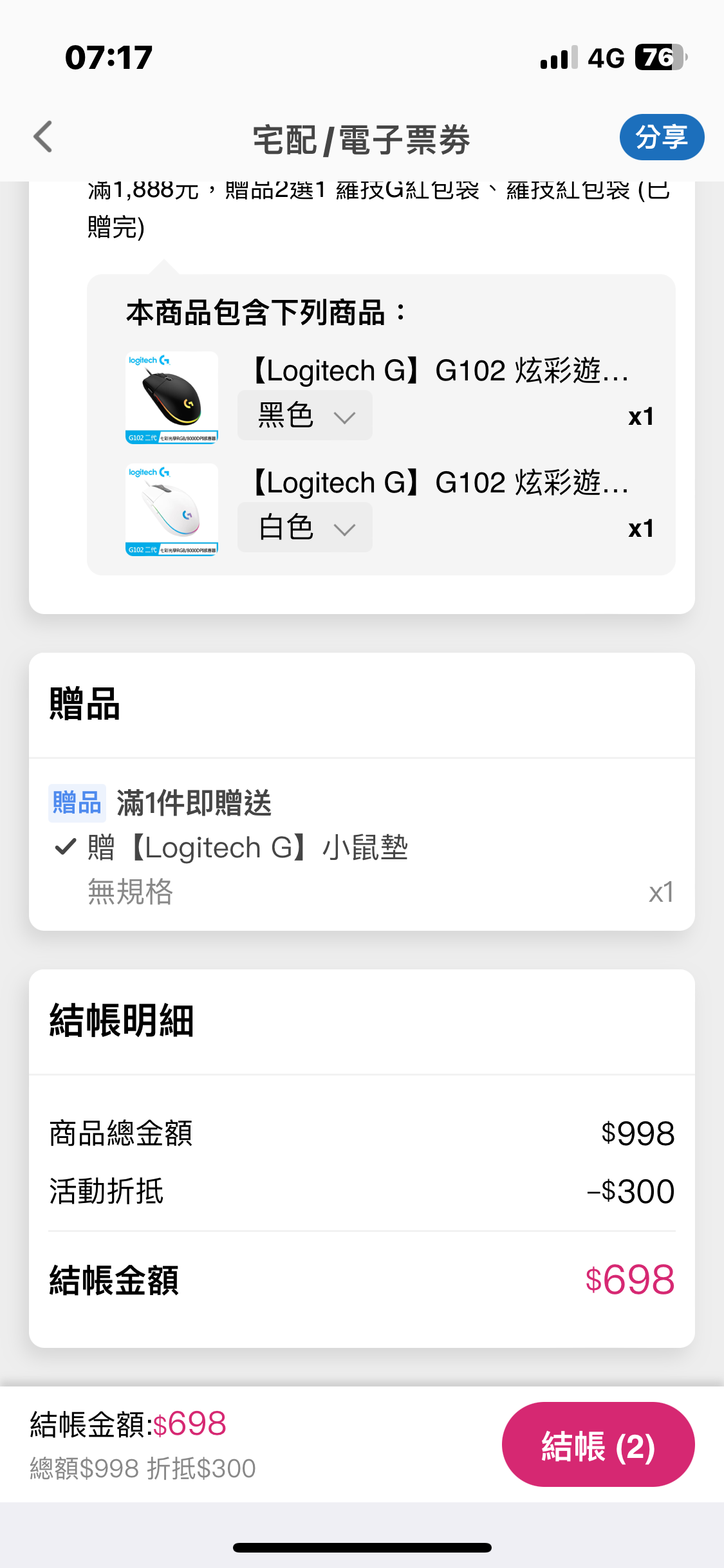Tap the 分享 share button
This screenshot has height=1568, width=724.
tap(662, 137)
